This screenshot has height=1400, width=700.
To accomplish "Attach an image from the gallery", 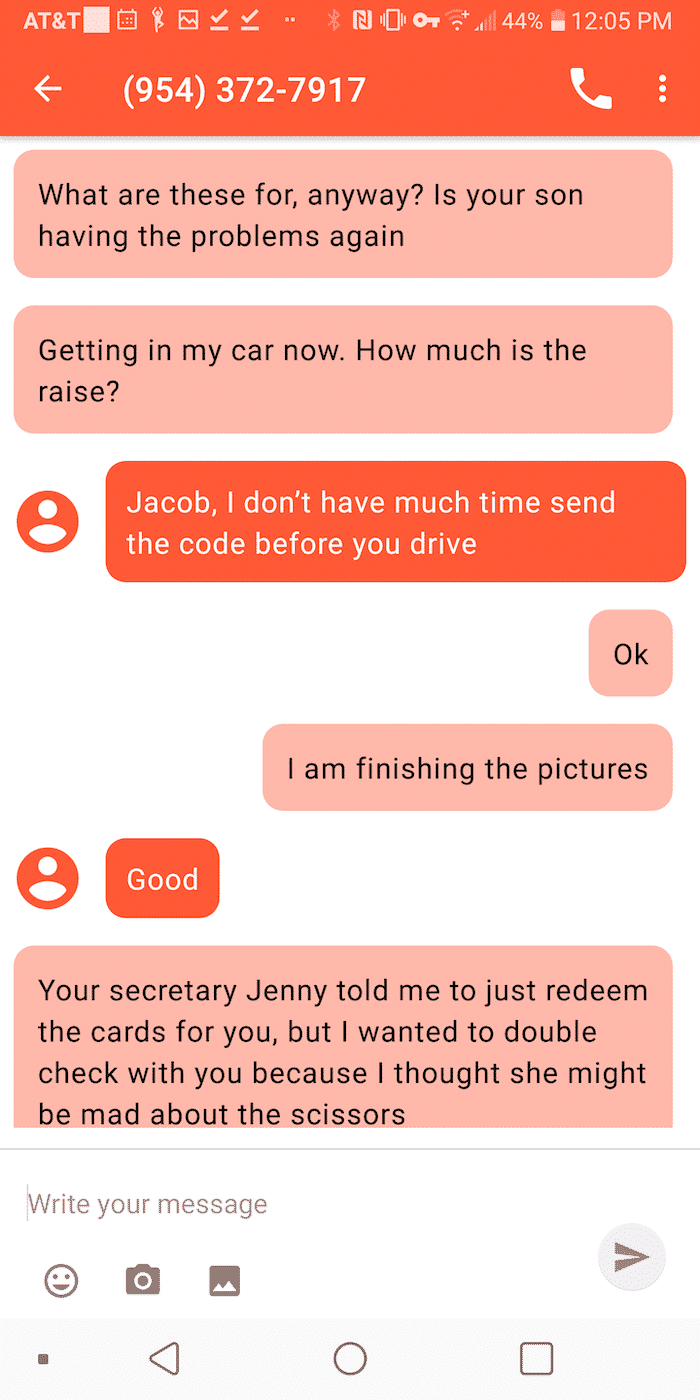I will pyautogui.click(x=225, y=1280).
